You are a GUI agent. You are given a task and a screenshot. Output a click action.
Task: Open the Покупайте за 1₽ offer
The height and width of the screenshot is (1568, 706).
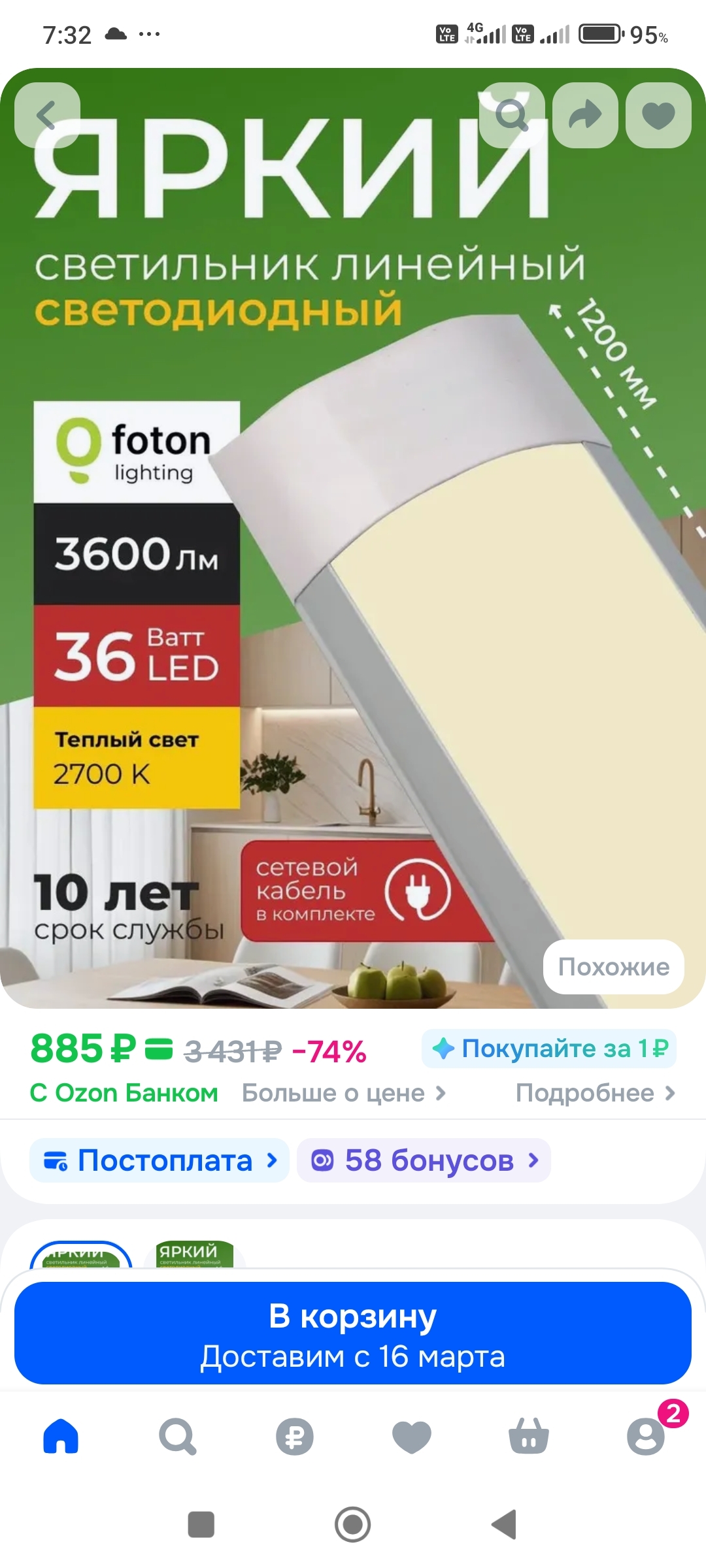tap(549, 1049)
